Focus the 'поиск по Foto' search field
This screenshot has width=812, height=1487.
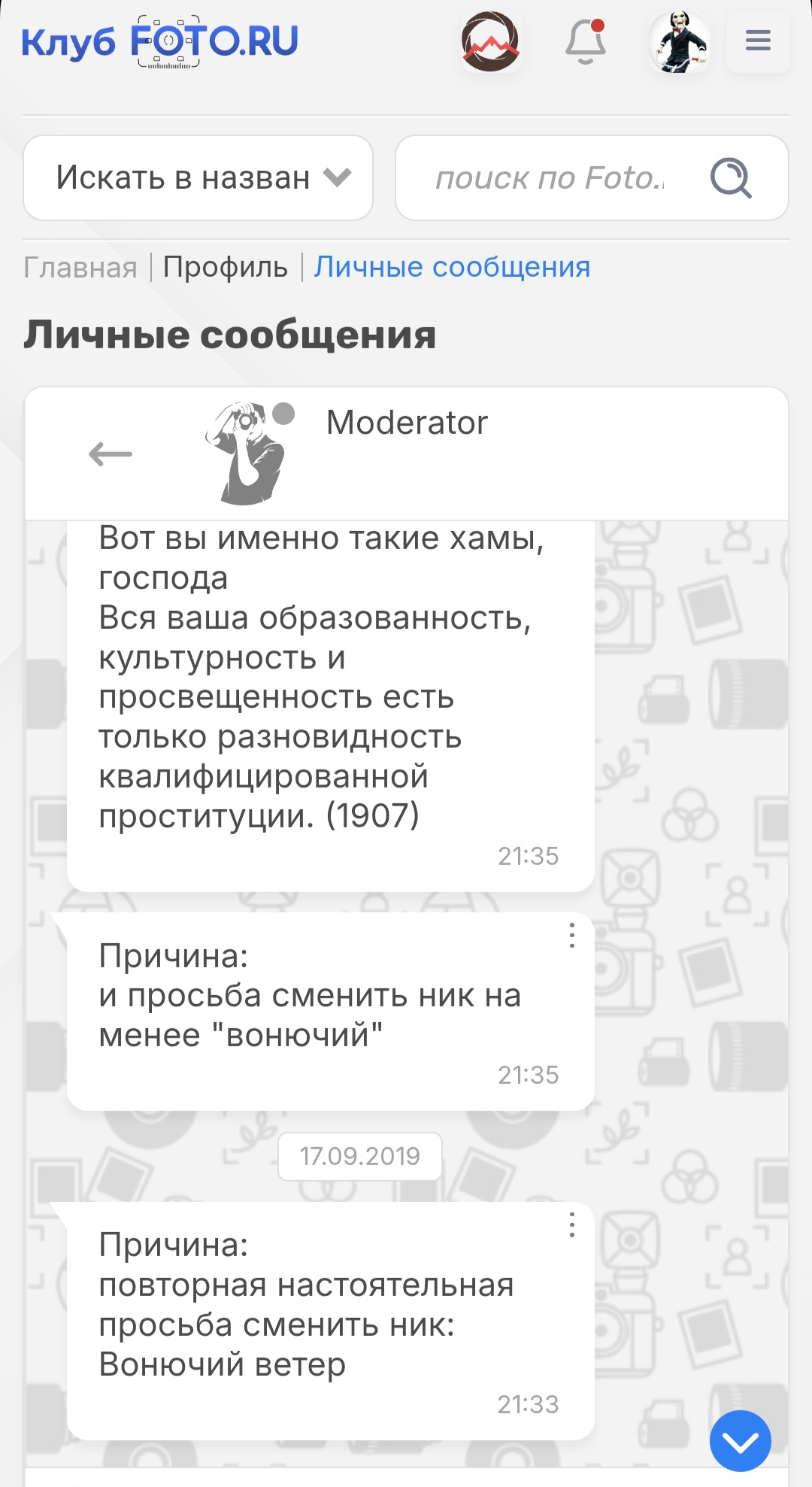[x=550, y=178]
